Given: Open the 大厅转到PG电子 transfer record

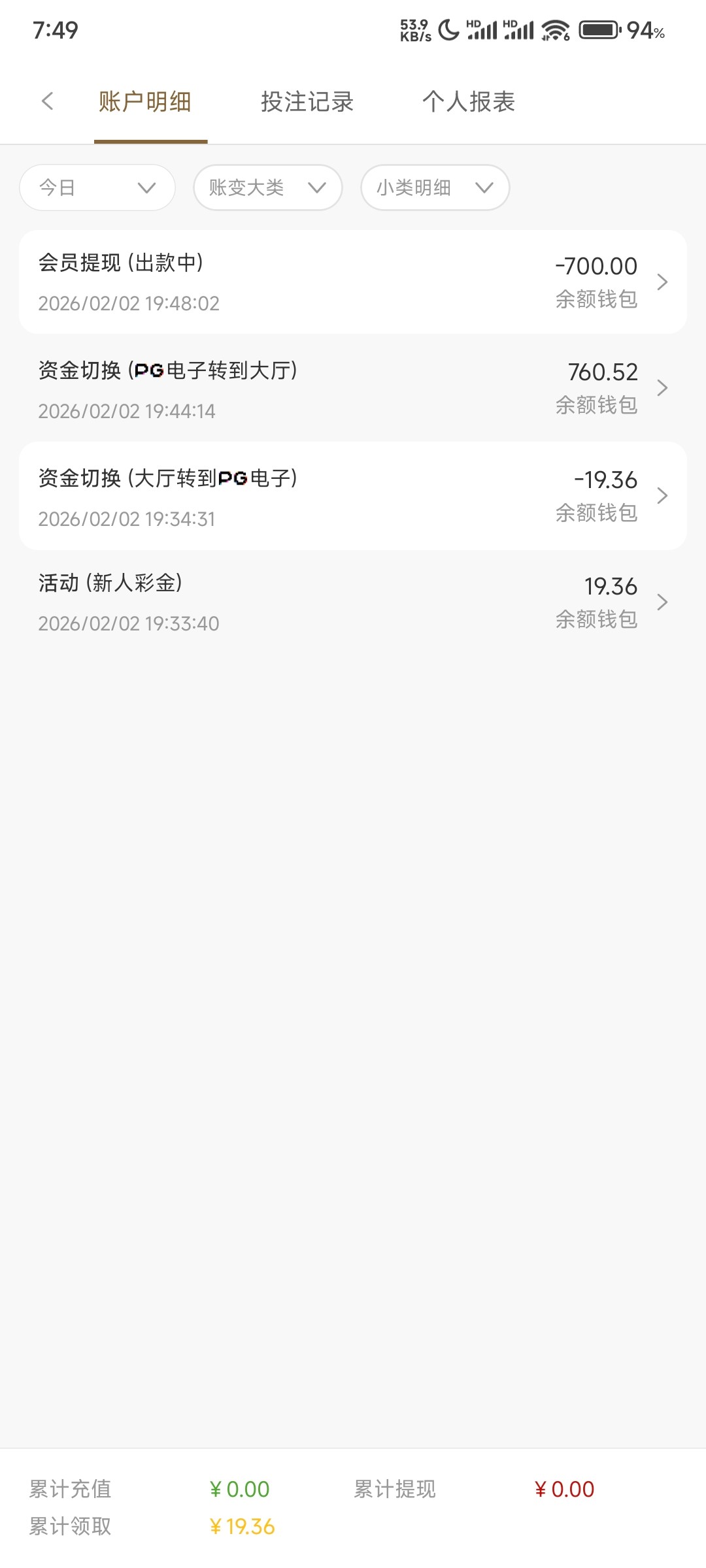Looking at the screenshot, I should coord(353,496).
